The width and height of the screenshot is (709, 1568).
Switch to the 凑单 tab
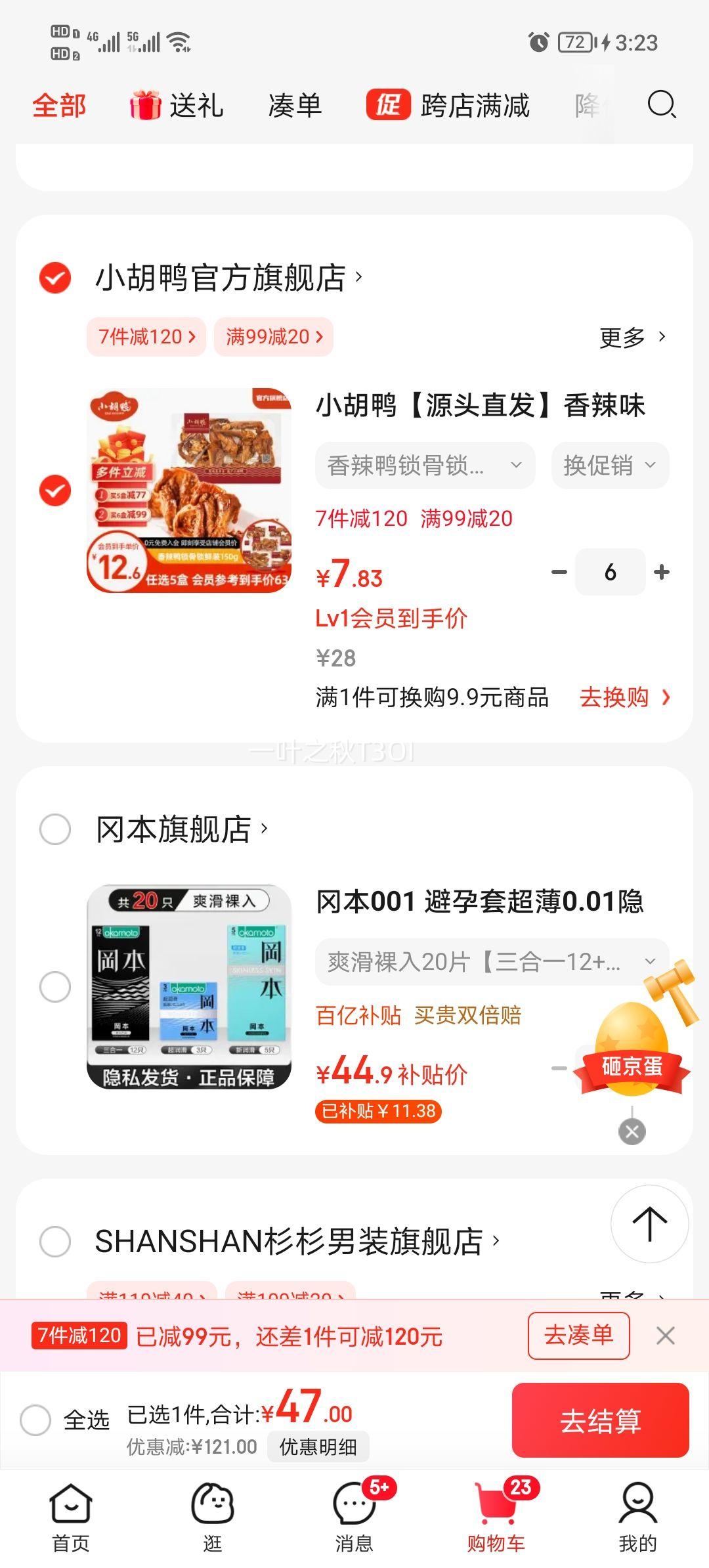coord(294,106)
